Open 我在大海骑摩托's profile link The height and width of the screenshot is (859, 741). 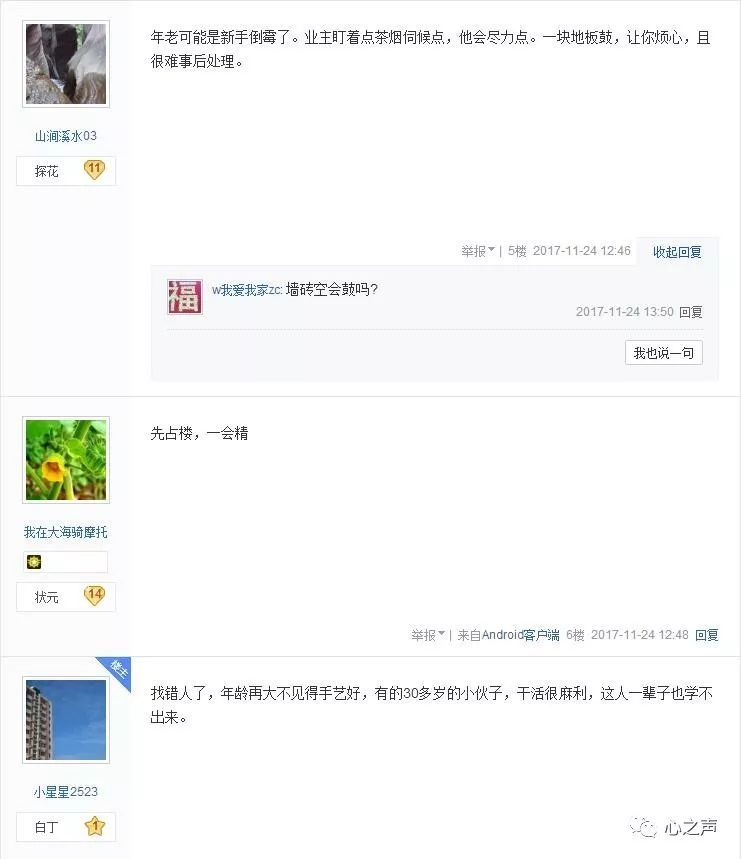(x=66, y=533)
